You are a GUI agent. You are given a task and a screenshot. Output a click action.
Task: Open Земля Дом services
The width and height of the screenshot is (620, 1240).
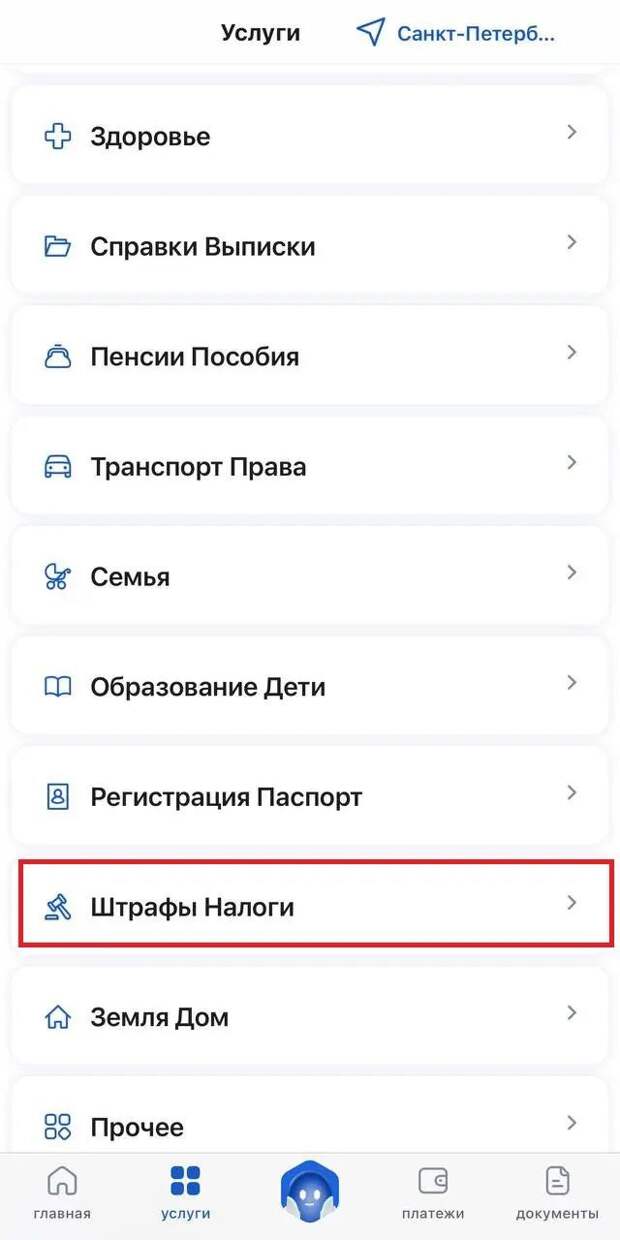[310, 1016]
